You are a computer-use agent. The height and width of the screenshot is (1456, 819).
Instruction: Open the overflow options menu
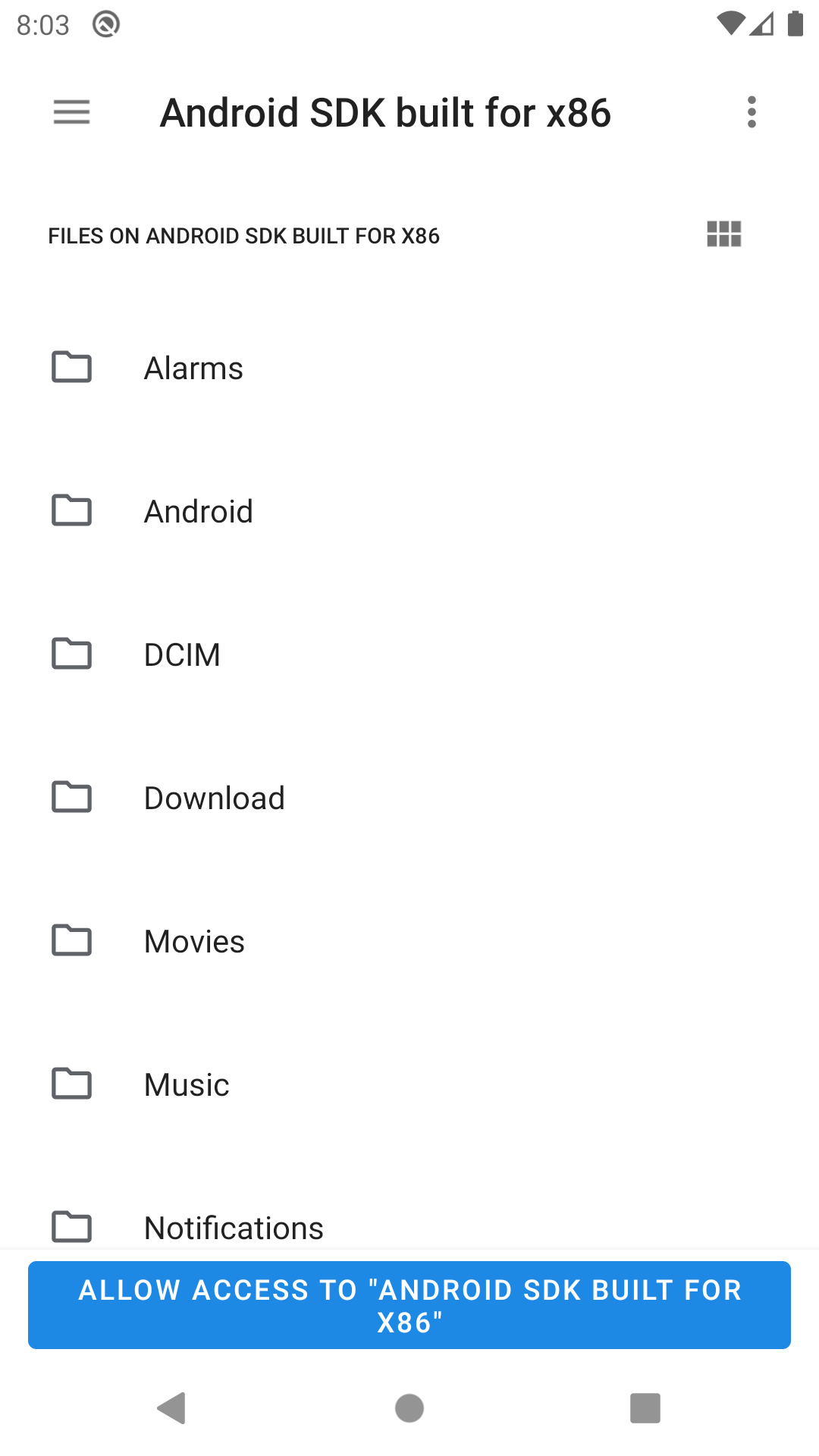pos(751,112)
